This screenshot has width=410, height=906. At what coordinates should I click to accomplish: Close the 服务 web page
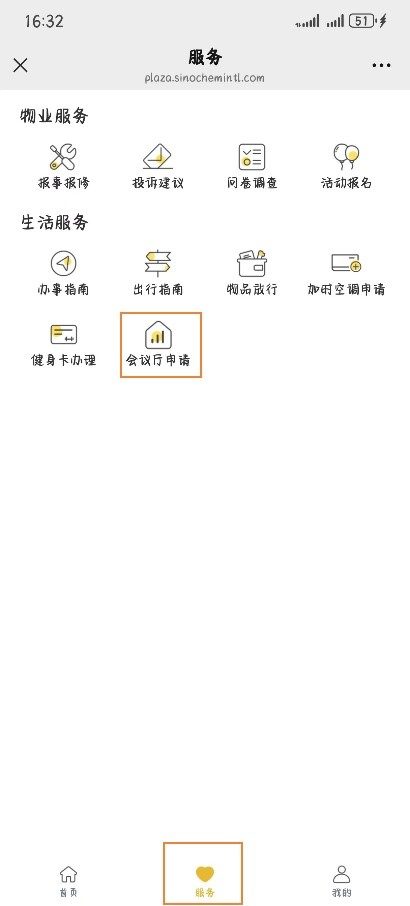[x=20, y=65]
